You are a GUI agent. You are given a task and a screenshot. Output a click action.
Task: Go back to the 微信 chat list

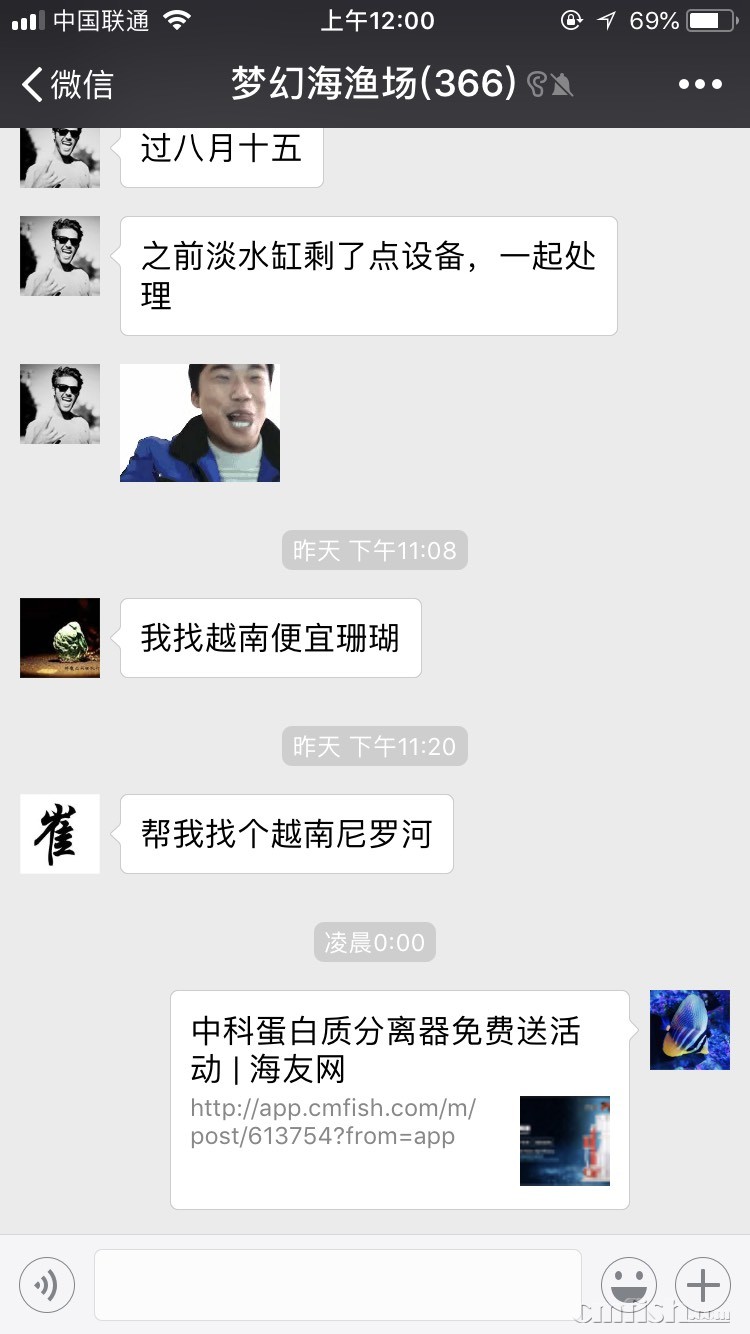click(x=67, y=85)
